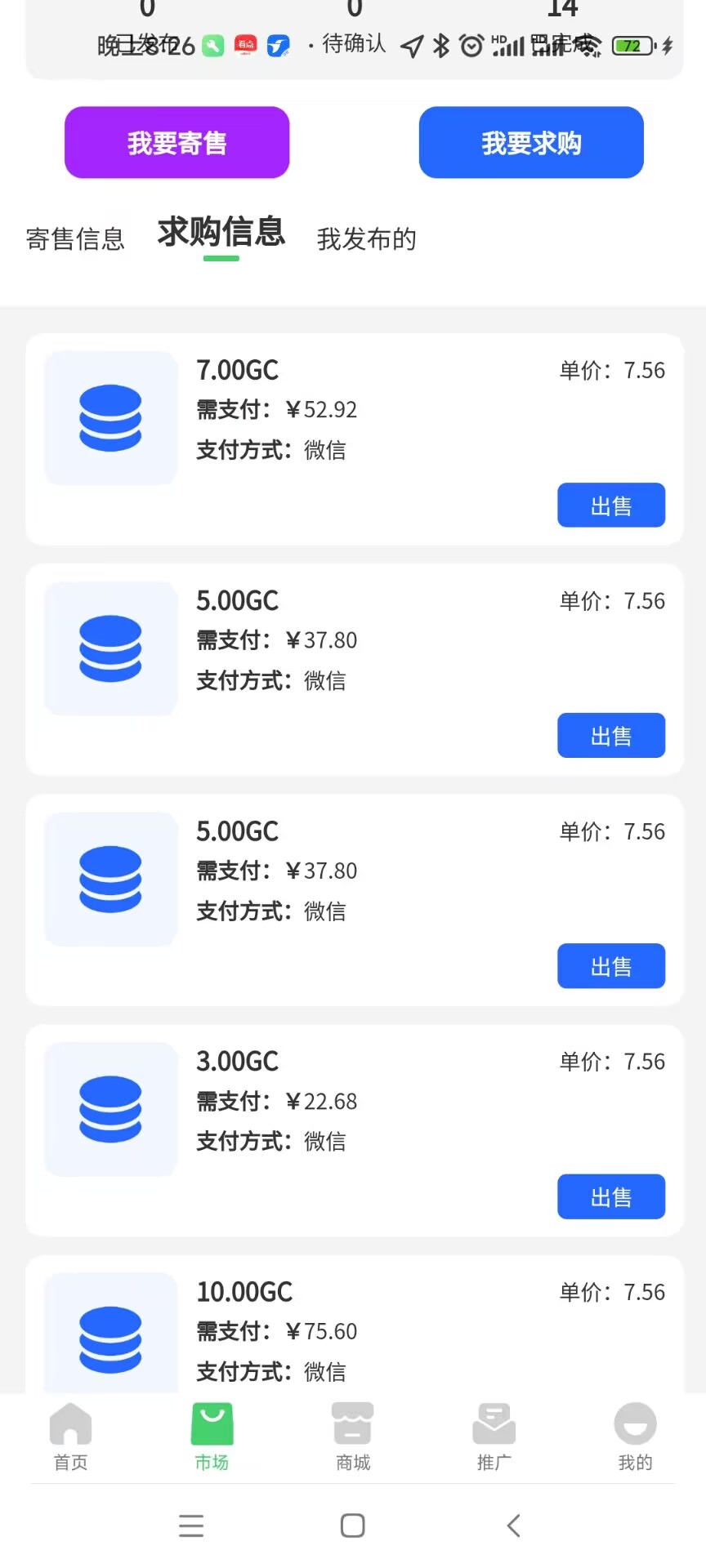Switch to the 寄售信息 tab
706x1568 pixels.
point(75,239)
